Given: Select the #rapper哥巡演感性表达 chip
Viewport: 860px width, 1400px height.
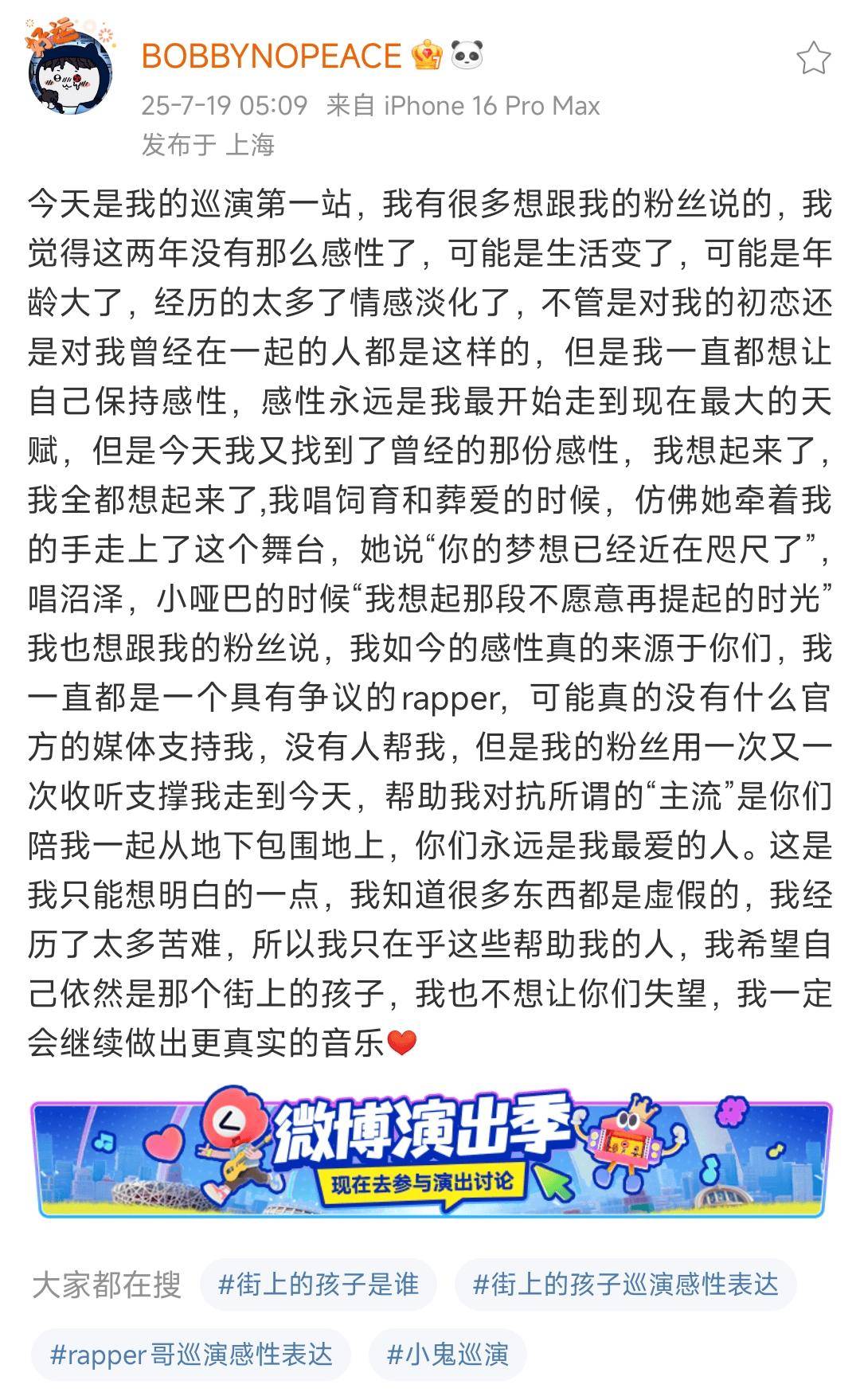Looking at the screenshot, I should click(x=191, y=1355).
